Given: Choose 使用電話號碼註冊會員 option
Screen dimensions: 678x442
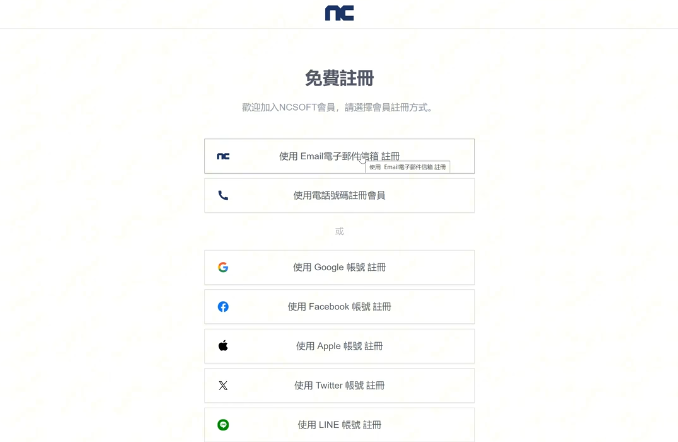Looking at the screenshot, I should (x=339, y=195).
